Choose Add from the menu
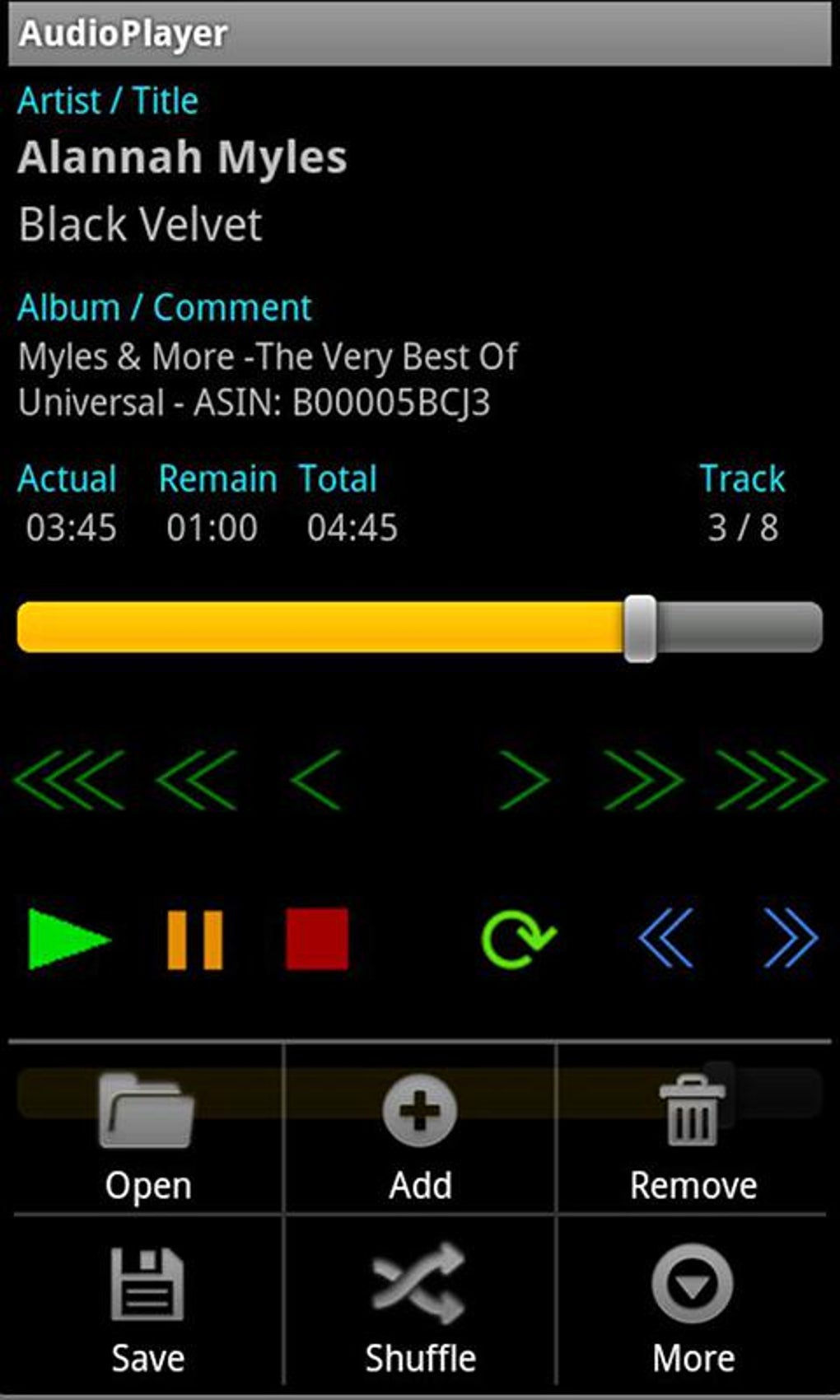The height and width of the screenshot is (1400, 840). click(420, 1130)
